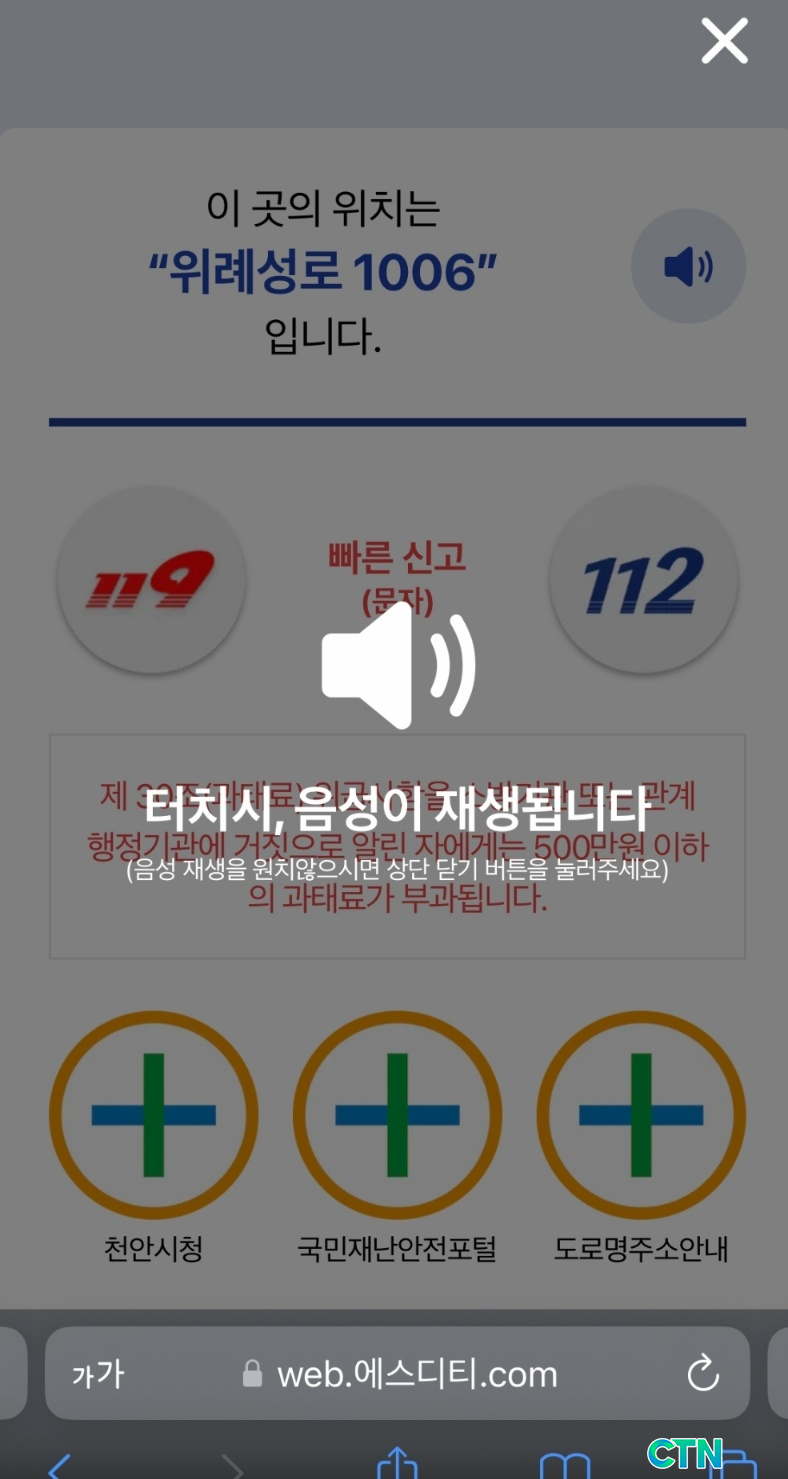
Task: Open the 국민재난안전포털 link
Action: click(397, 1115)
